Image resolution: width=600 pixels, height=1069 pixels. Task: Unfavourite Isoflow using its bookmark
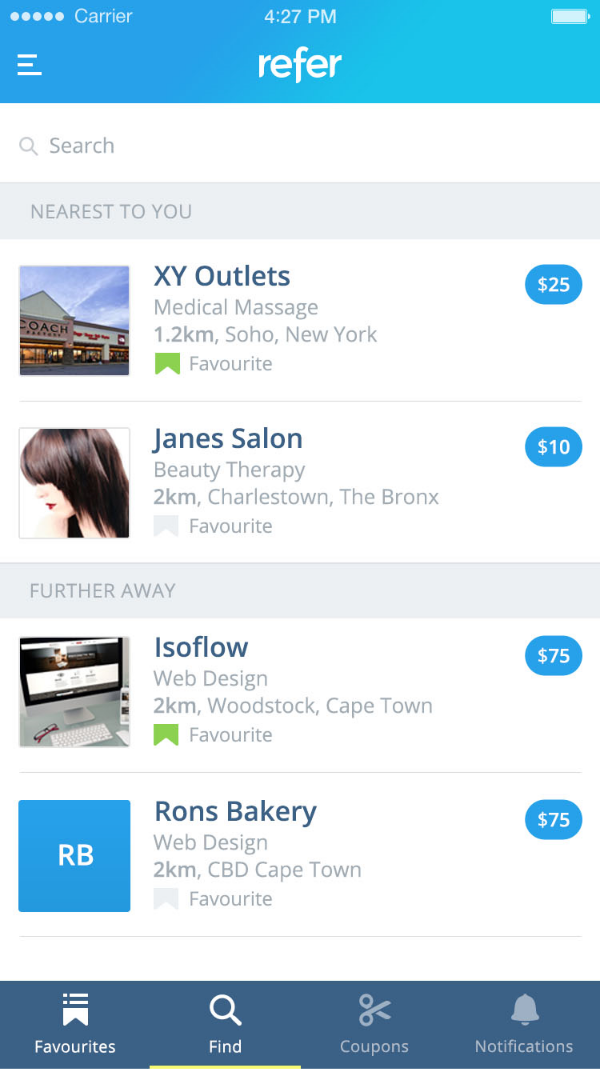pos(166,735)
